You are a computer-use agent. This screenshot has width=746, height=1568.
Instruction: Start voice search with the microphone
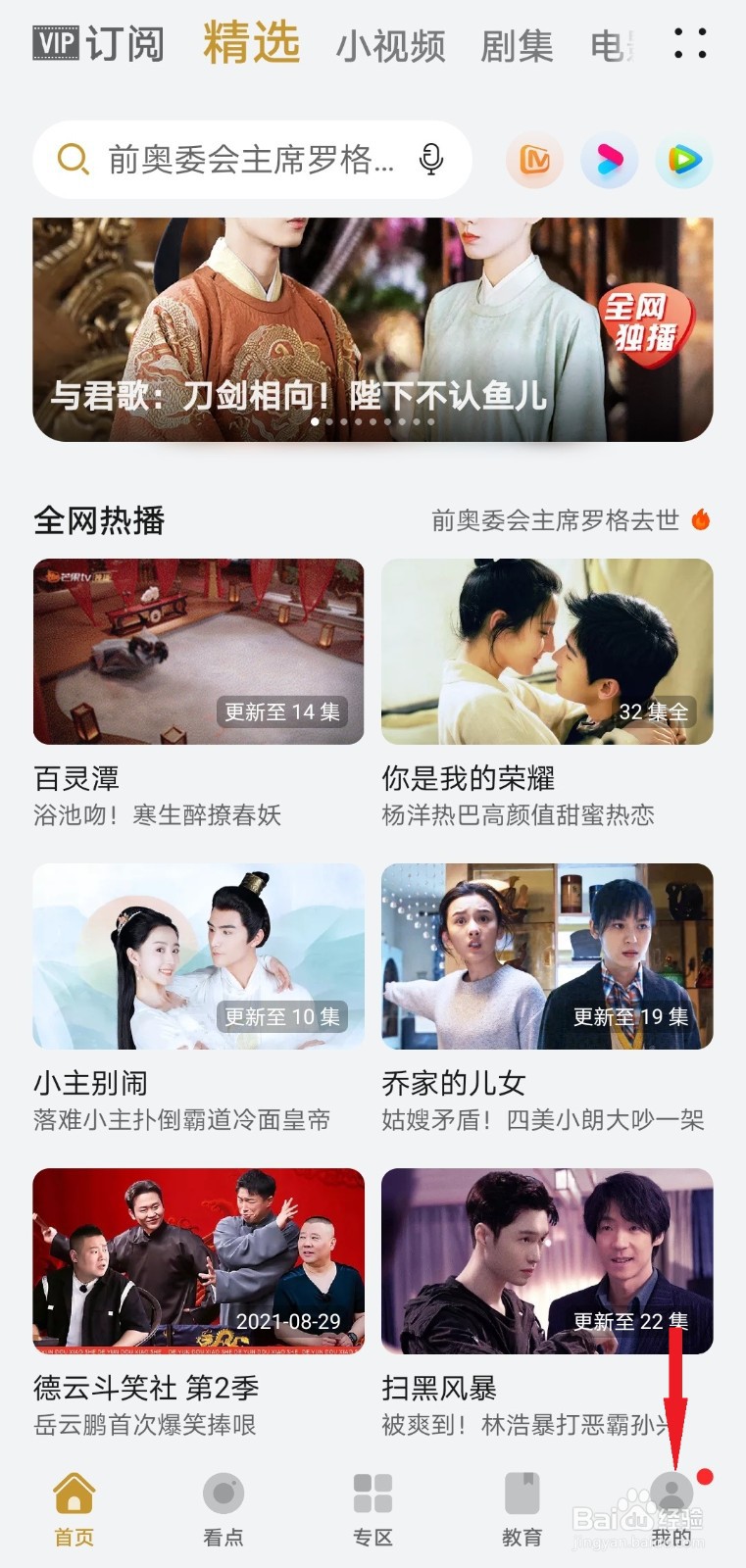click(430, 159)
